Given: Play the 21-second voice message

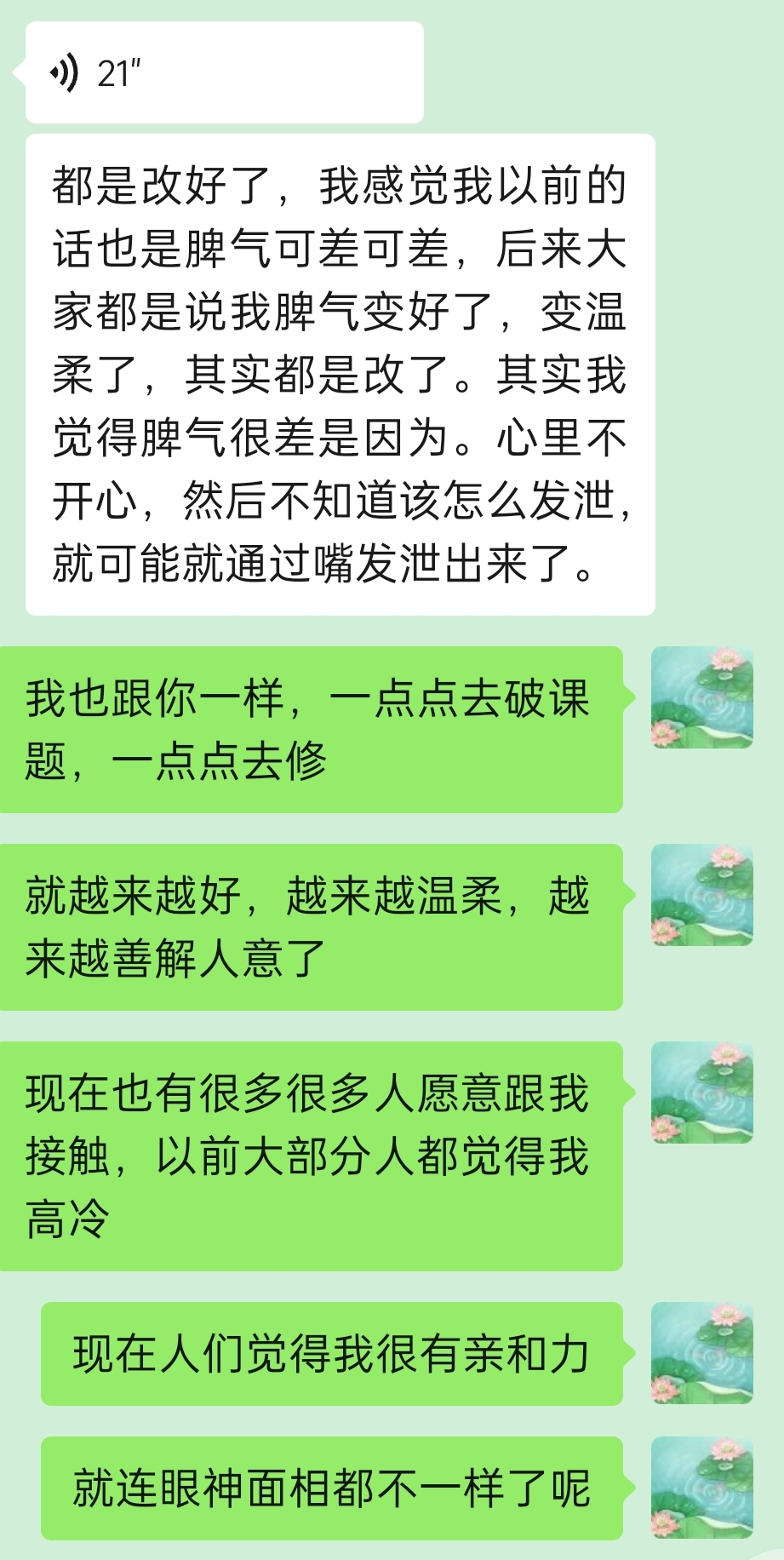Looking at the screenshot, I should click(224, 73).
